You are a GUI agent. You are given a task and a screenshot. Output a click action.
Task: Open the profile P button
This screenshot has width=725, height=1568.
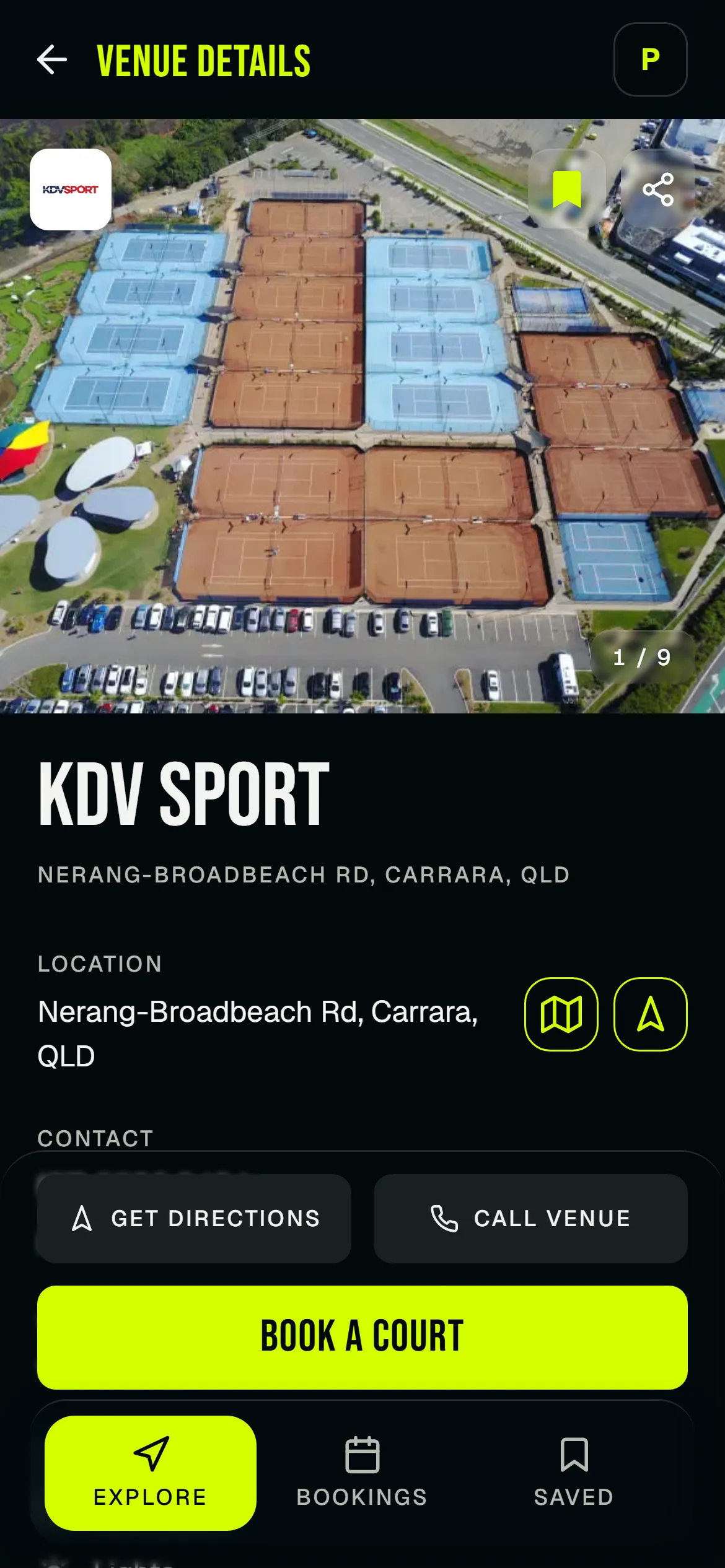click(650, 59)
